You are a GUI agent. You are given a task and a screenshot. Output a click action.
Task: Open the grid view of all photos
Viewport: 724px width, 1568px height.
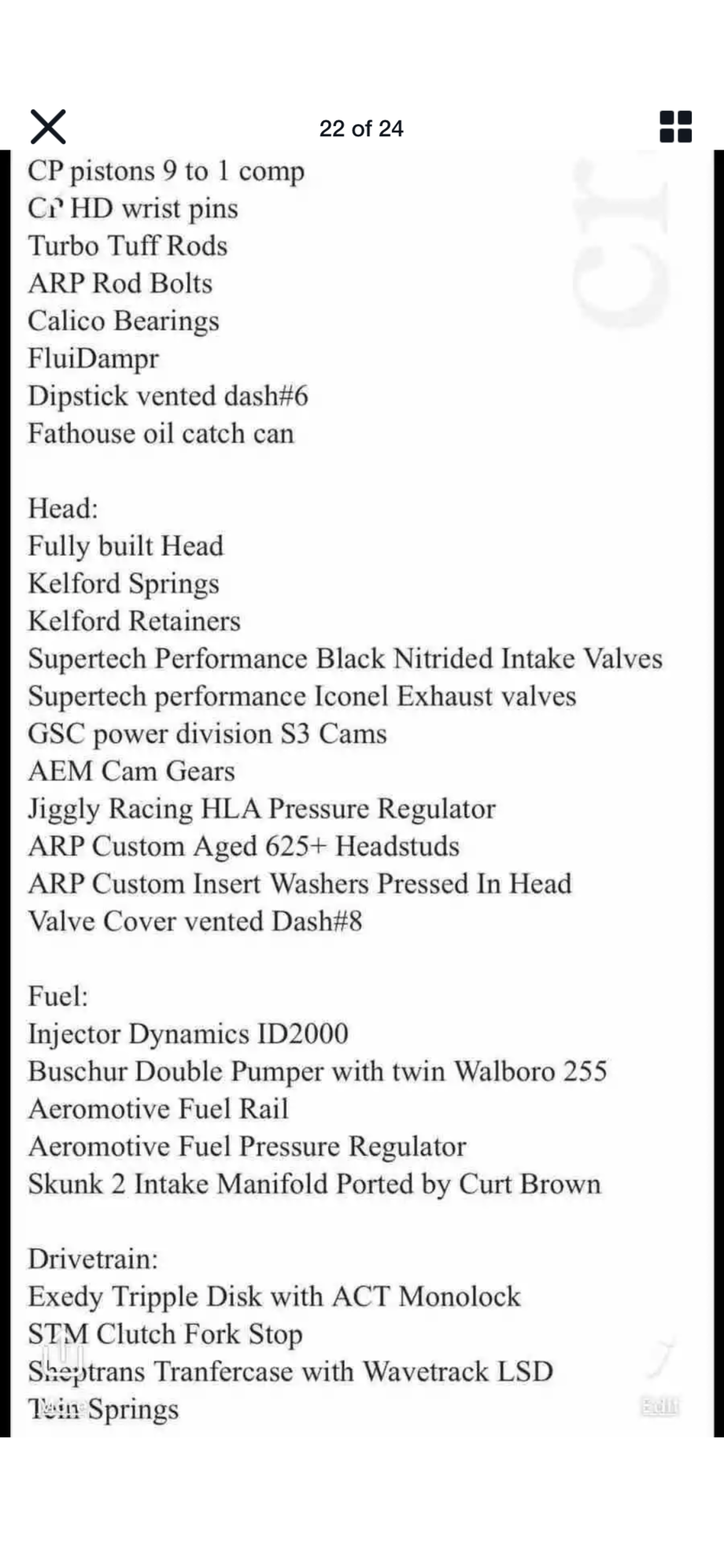point(674,127)
